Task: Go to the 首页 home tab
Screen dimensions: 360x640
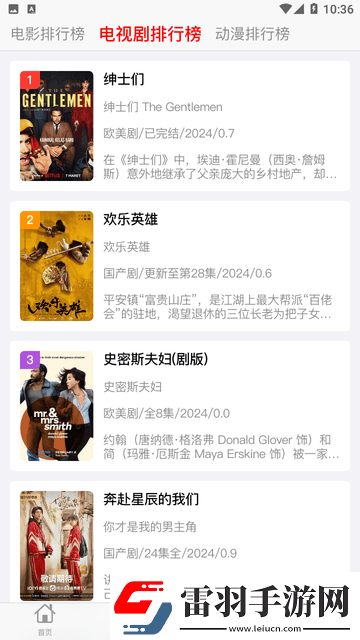Action: (x=45, y=620)
